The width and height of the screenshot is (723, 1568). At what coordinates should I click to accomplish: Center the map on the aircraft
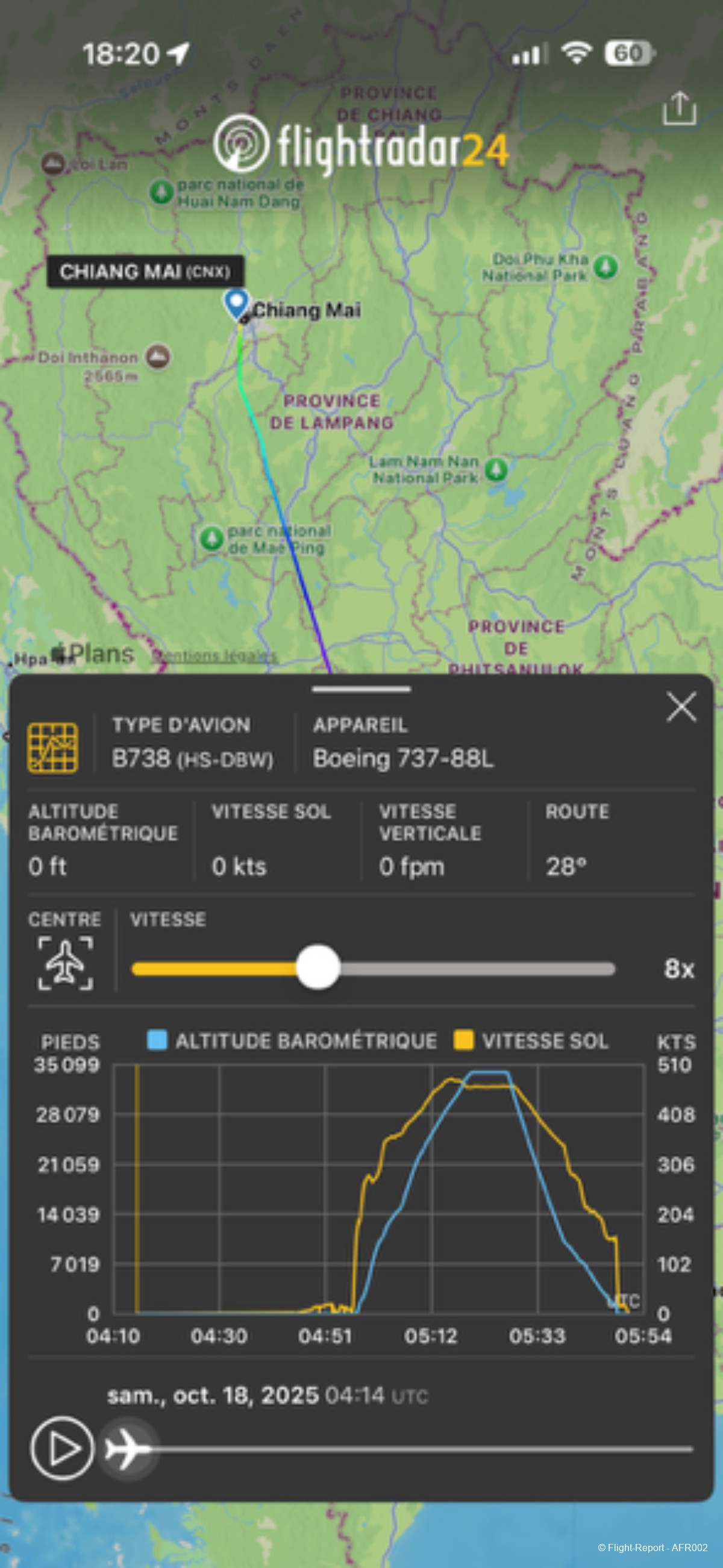click(x=65, y=963)
